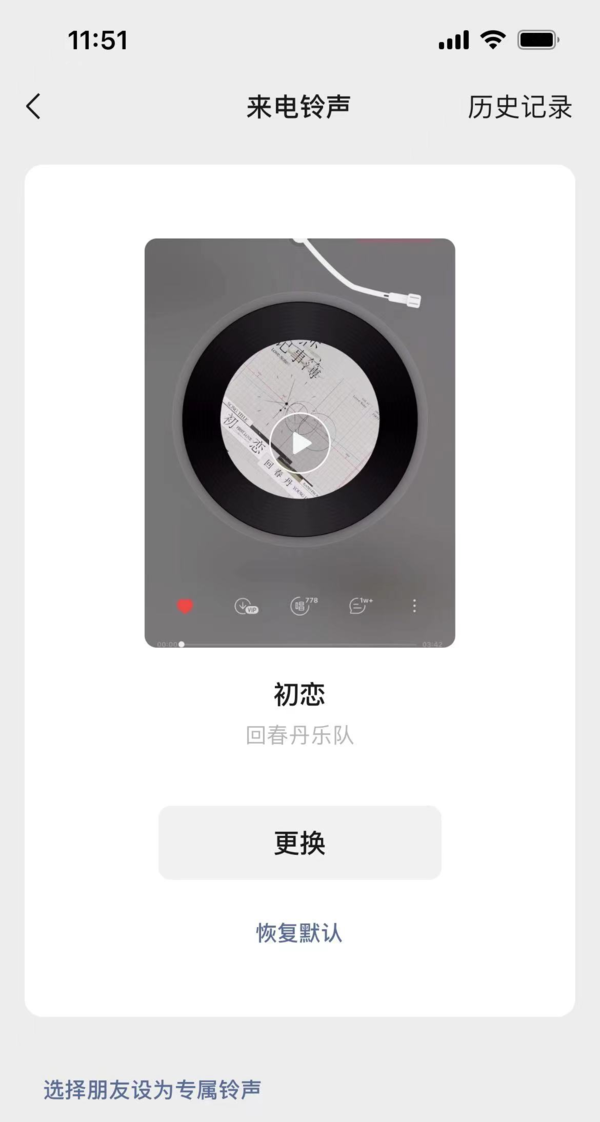Tap 更换 to change the ringtone
Screen dimensions: 600x1122
pyautogui.click(x=300, y=843)
